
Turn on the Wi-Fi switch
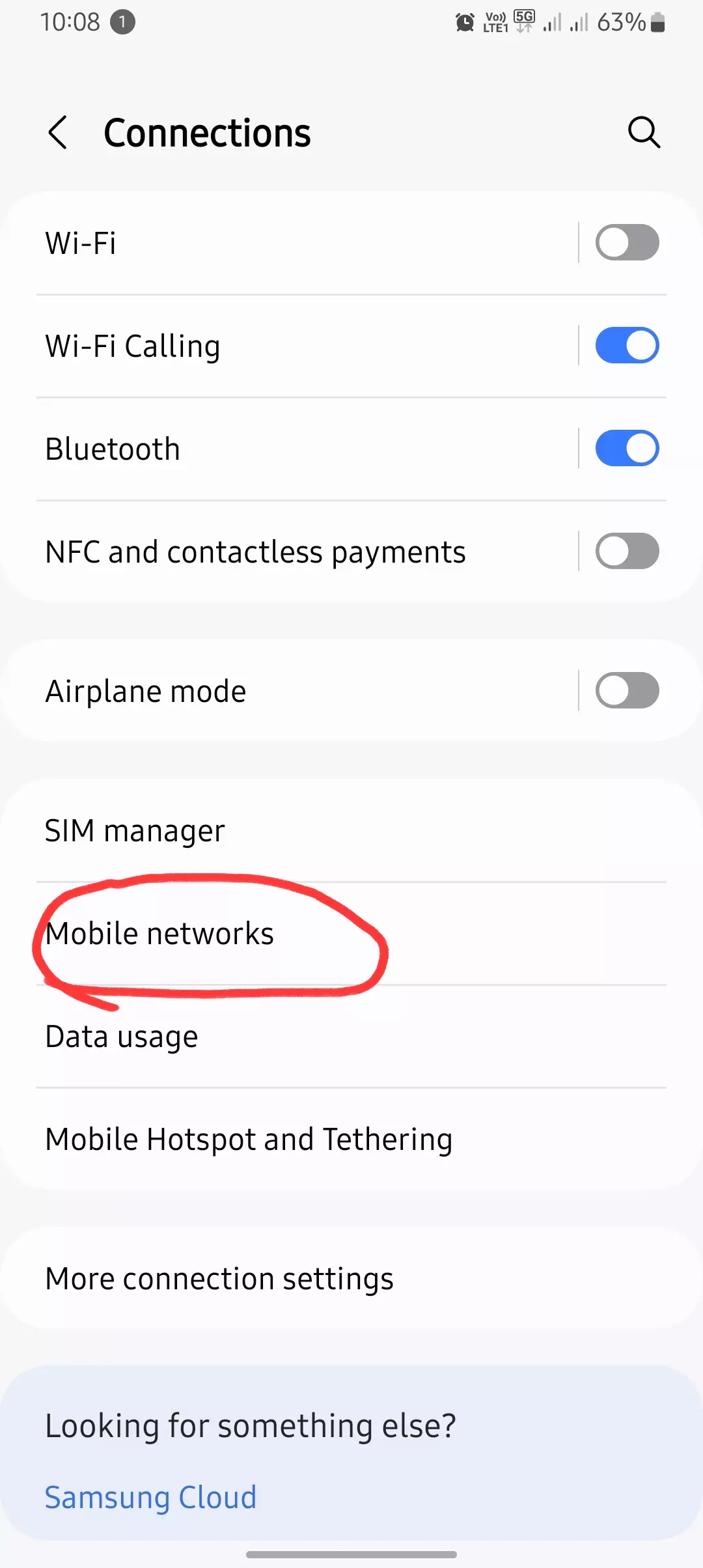(x=627, y=243)
